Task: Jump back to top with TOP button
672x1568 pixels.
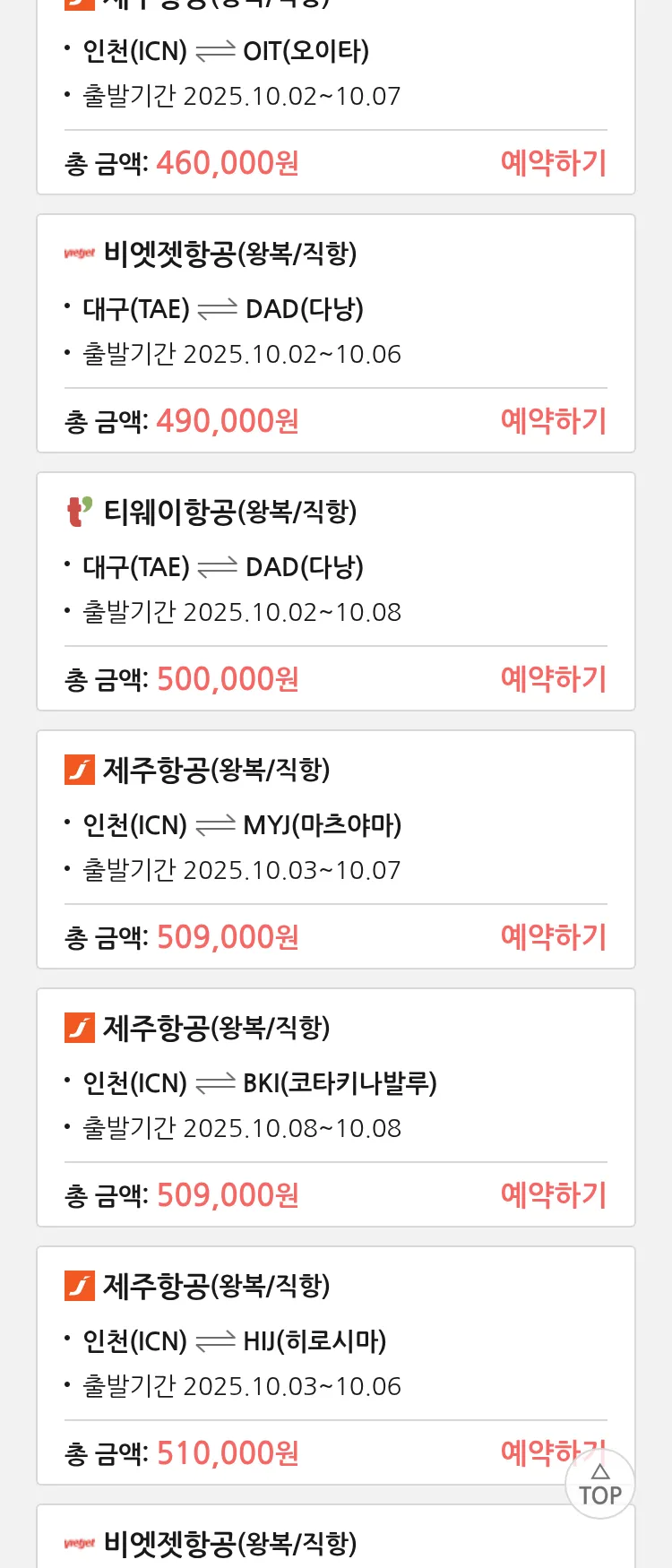Action: tap(599, 1485)
